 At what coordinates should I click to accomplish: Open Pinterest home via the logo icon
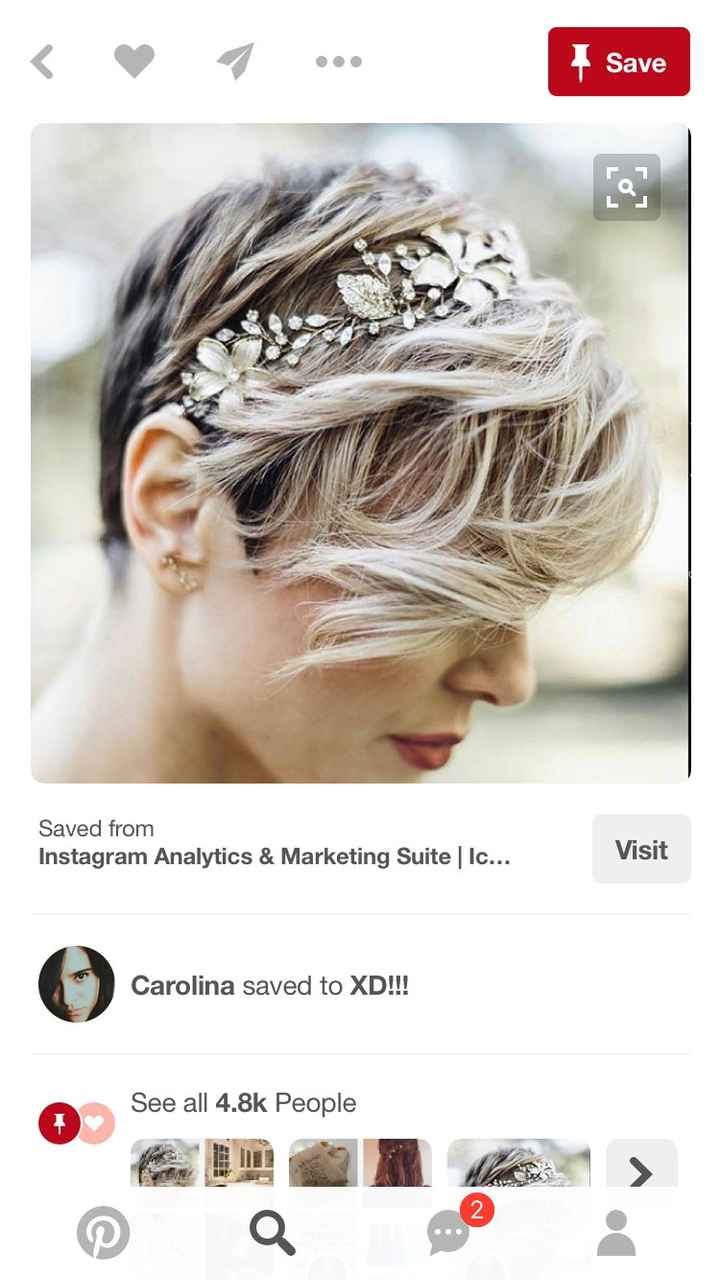coord(103,1233)
